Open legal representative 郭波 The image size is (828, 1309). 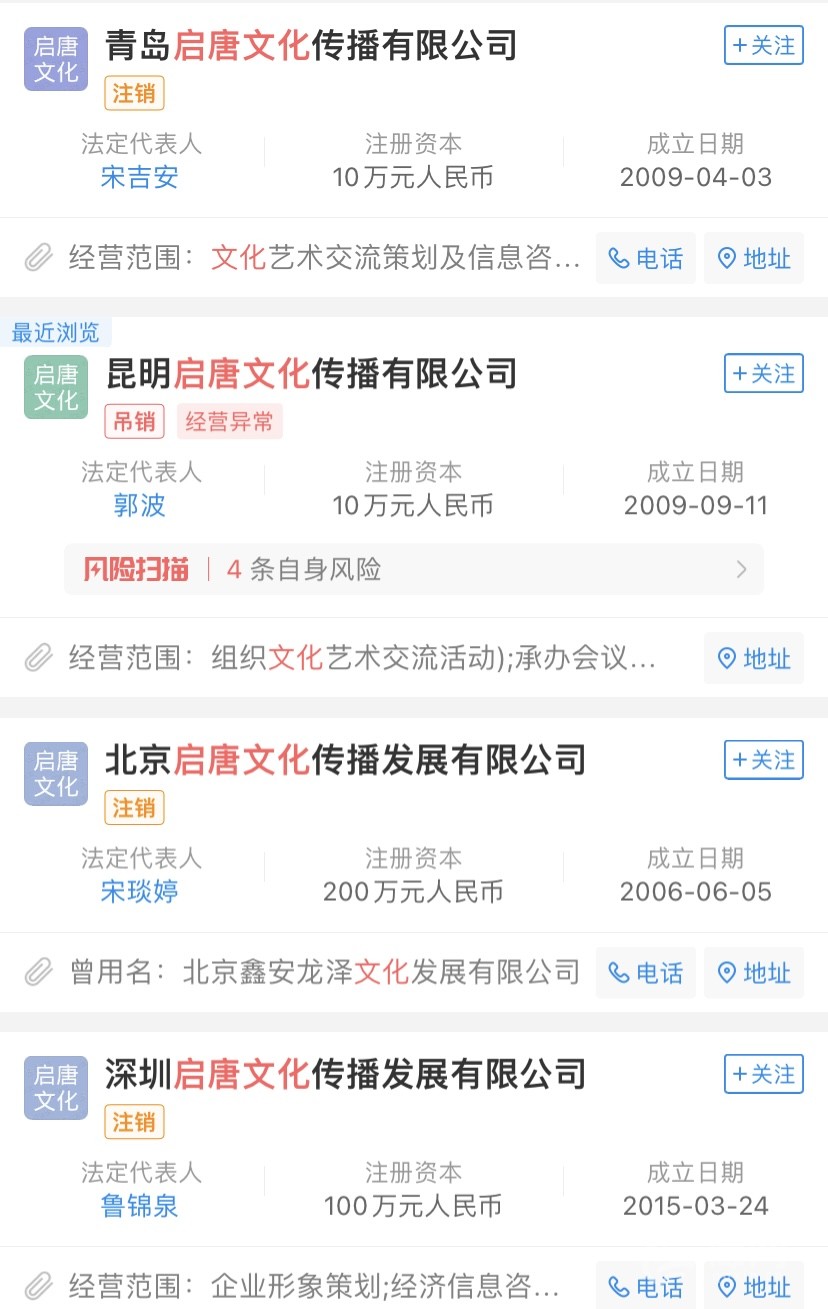click(x=139, y=506)
